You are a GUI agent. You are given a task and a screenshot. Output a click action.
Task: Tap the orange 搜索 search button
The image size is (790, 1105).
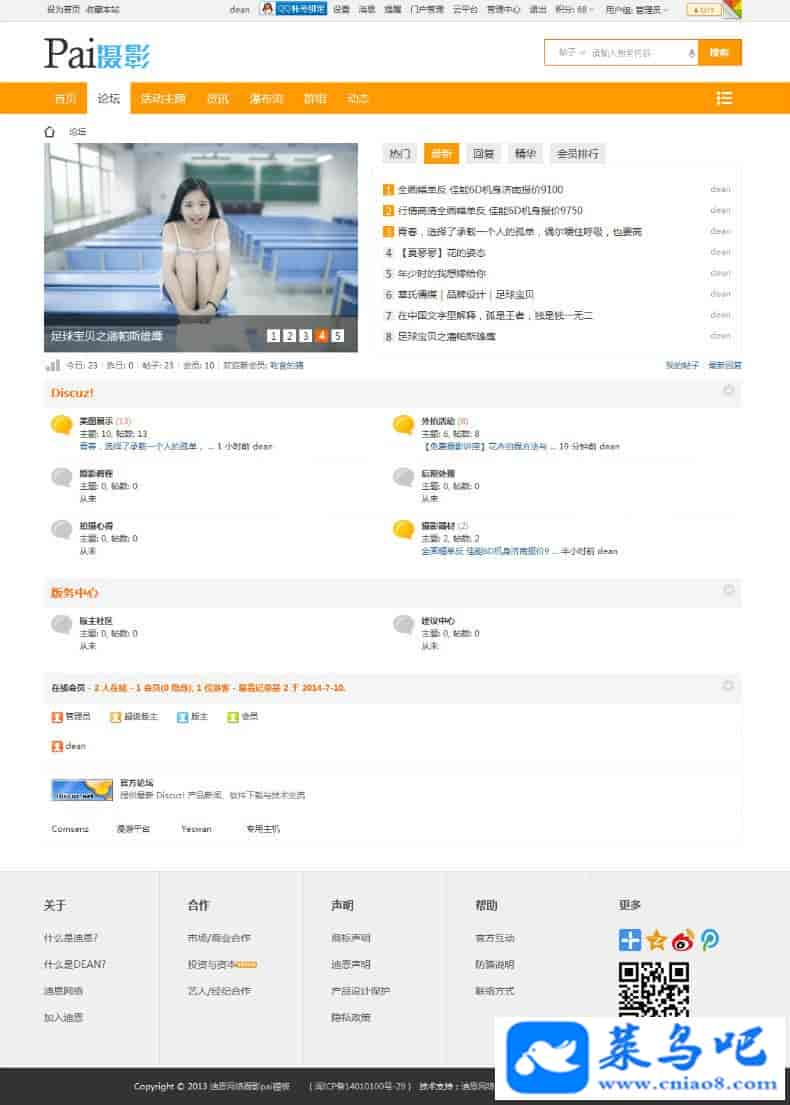point(719,52)
